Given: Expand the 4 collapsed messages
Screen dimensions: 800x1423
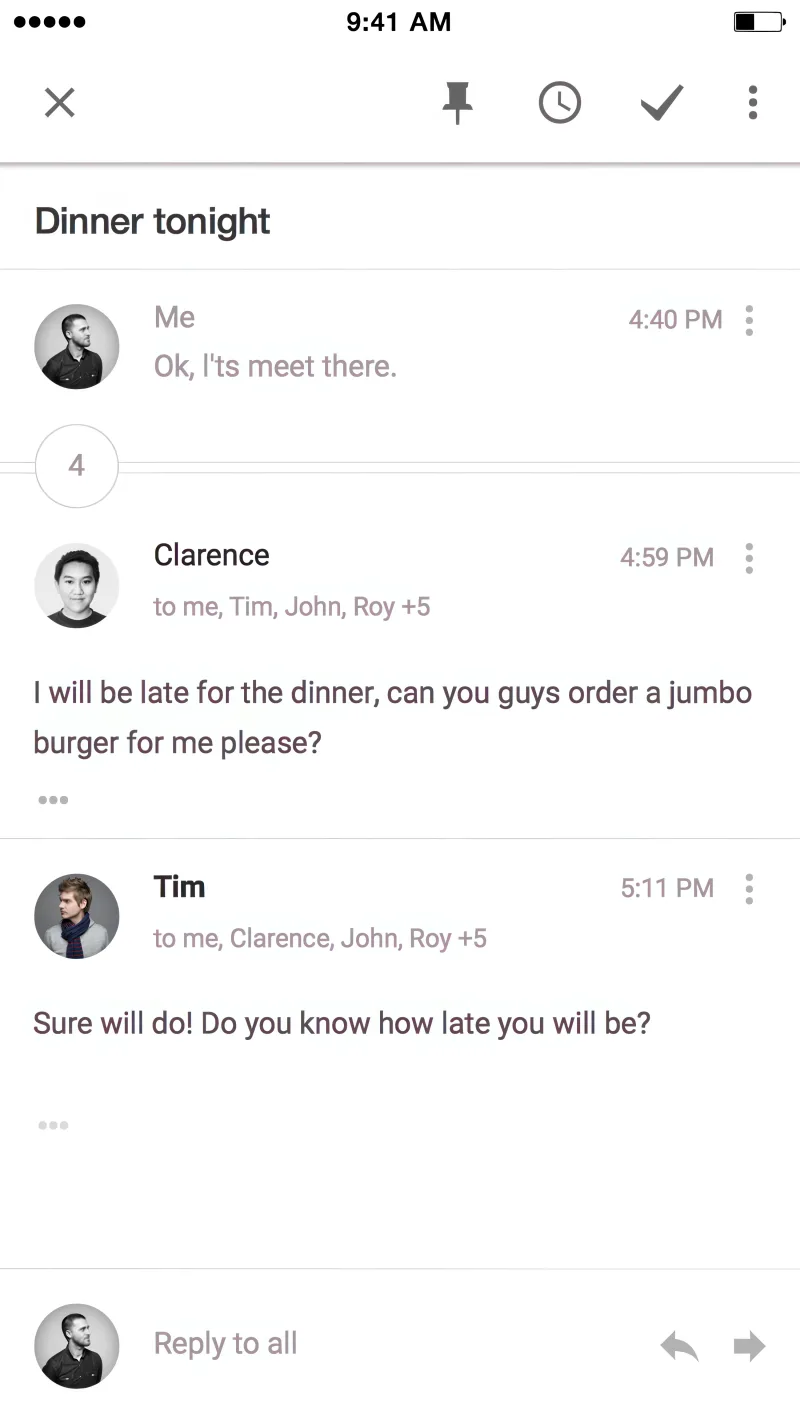Looking at the screenshot, I should 77,466.
